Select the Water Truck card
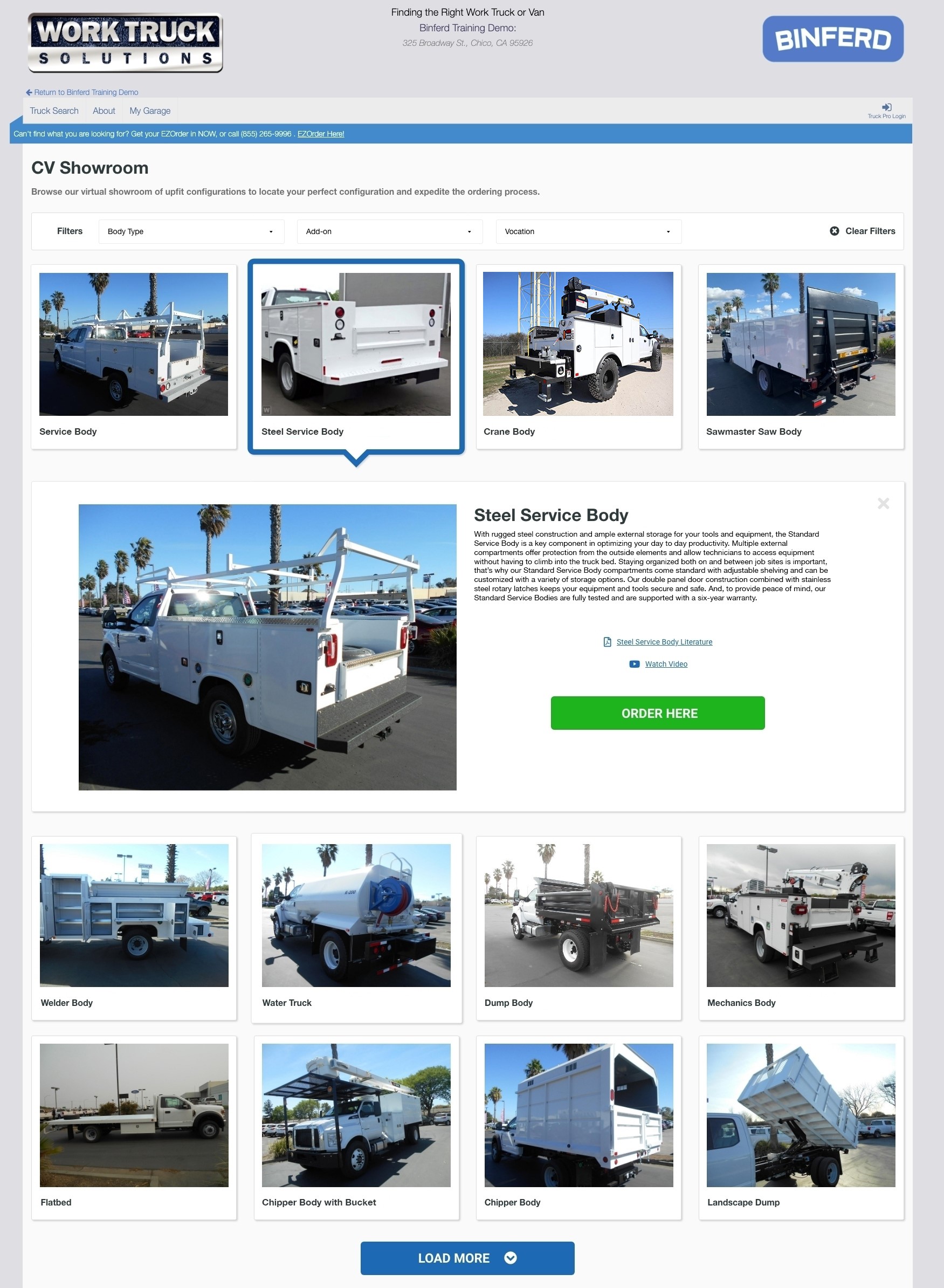This screenshot has height=1288, width=944. click(356, 927)
